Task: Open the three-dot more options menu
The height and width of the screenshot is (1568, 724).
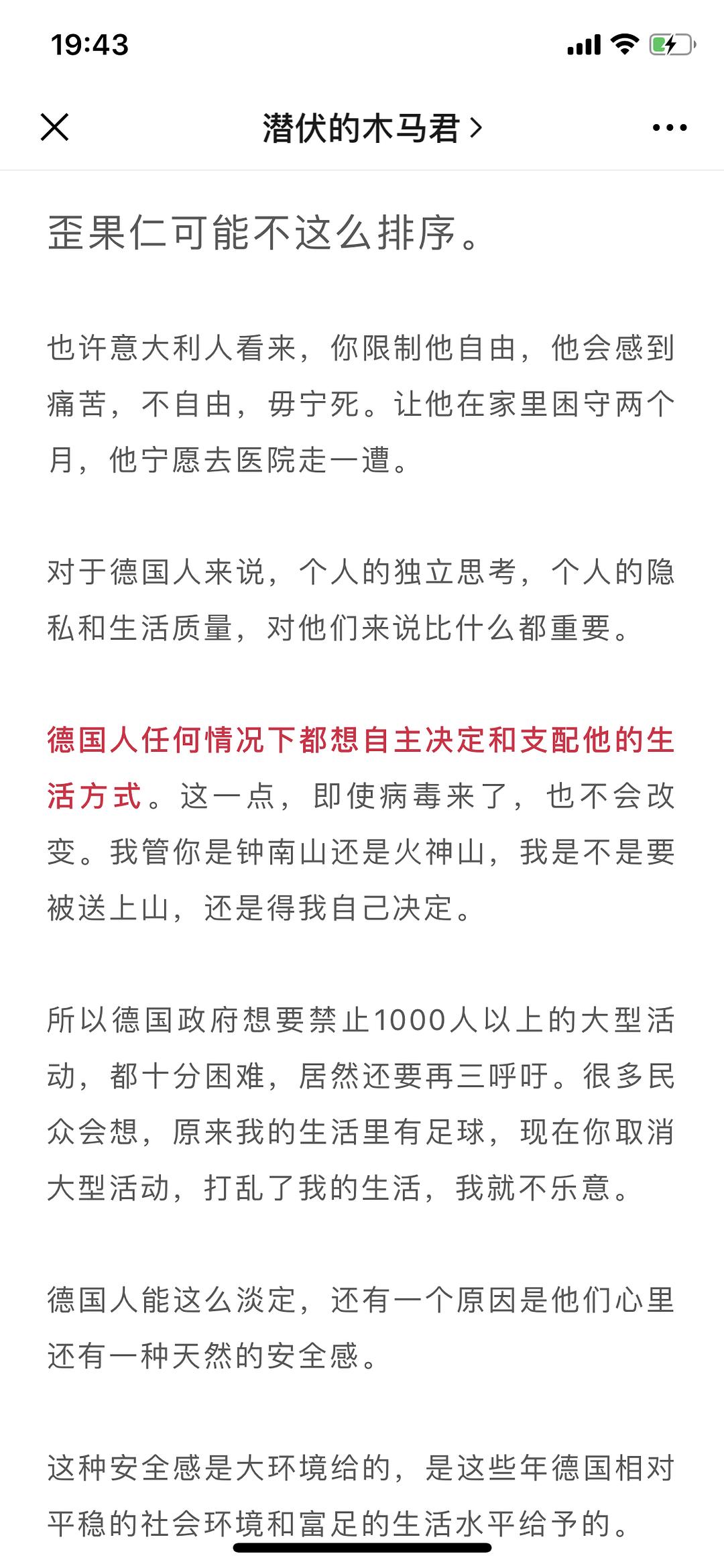Action: (670, 127)
